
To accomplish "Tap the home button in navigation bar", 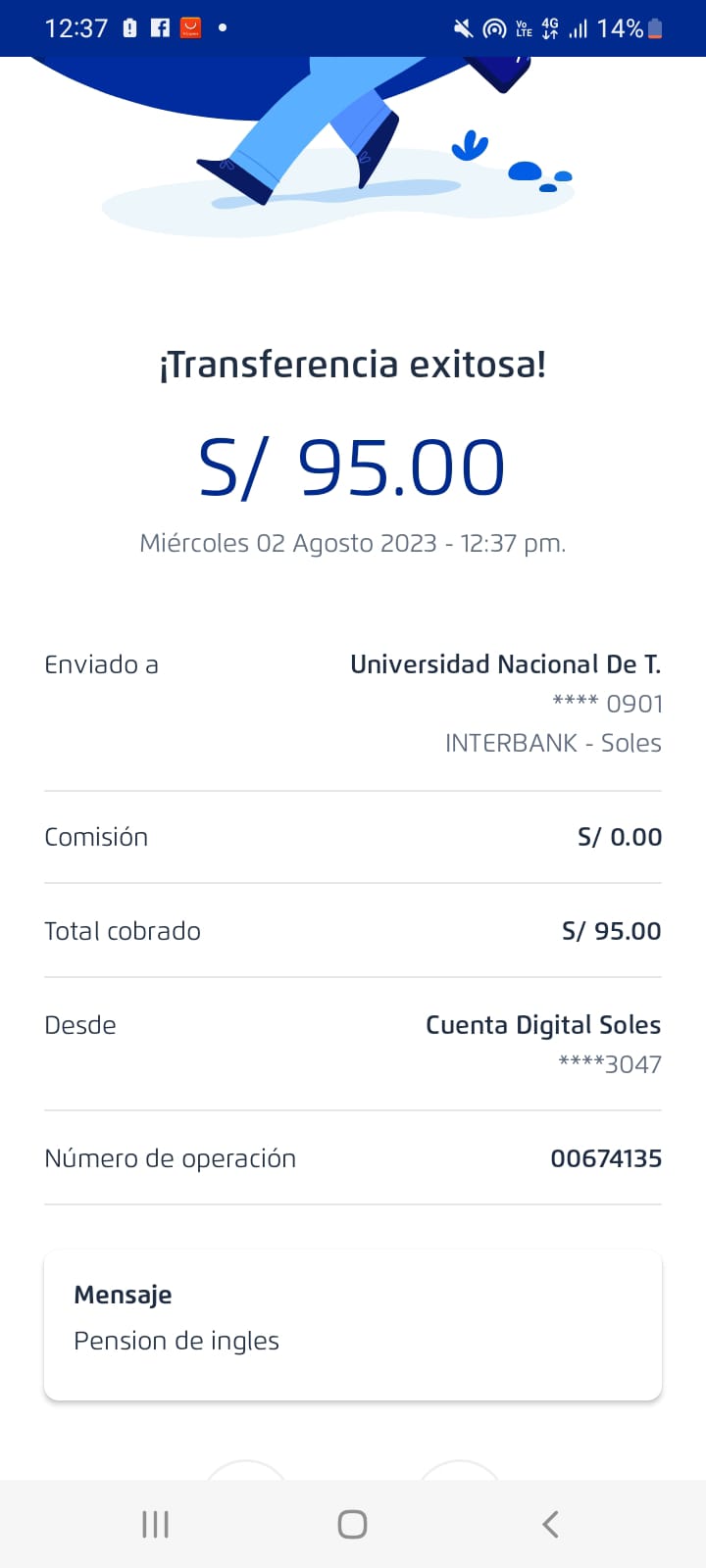I will (x=352, y=1524).
